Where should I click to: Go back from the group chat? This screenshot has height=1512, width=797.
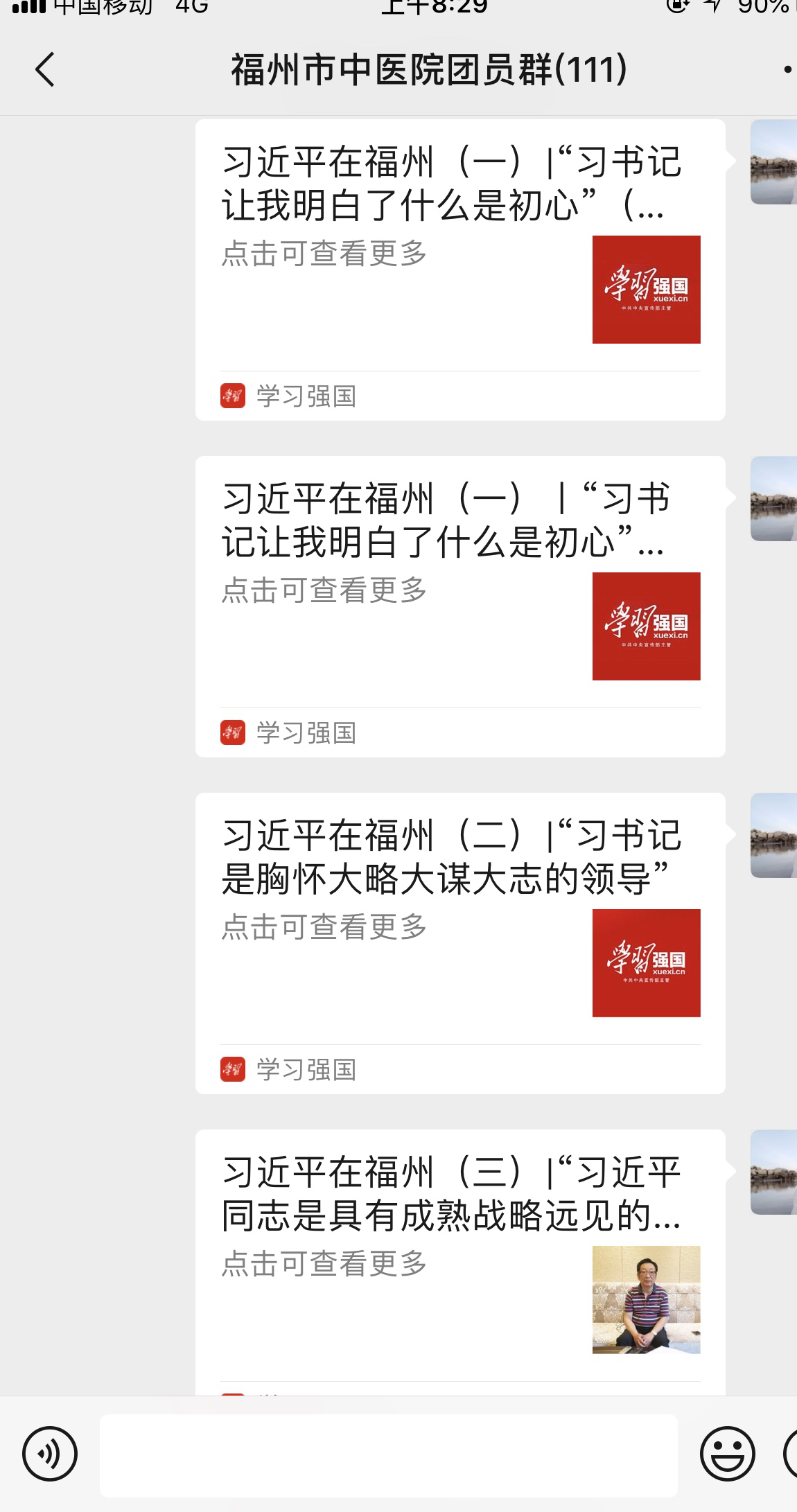pos(45,70)
